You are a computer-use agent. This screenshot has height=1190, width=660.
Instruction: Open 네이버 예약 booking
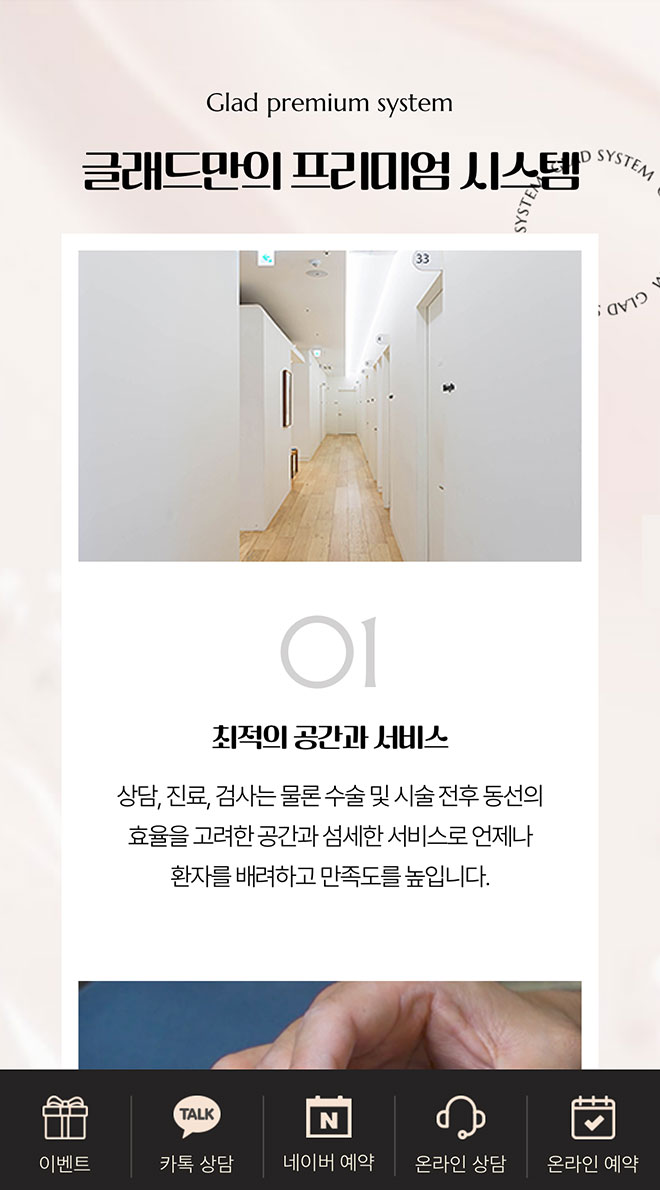click(329, 1133)
